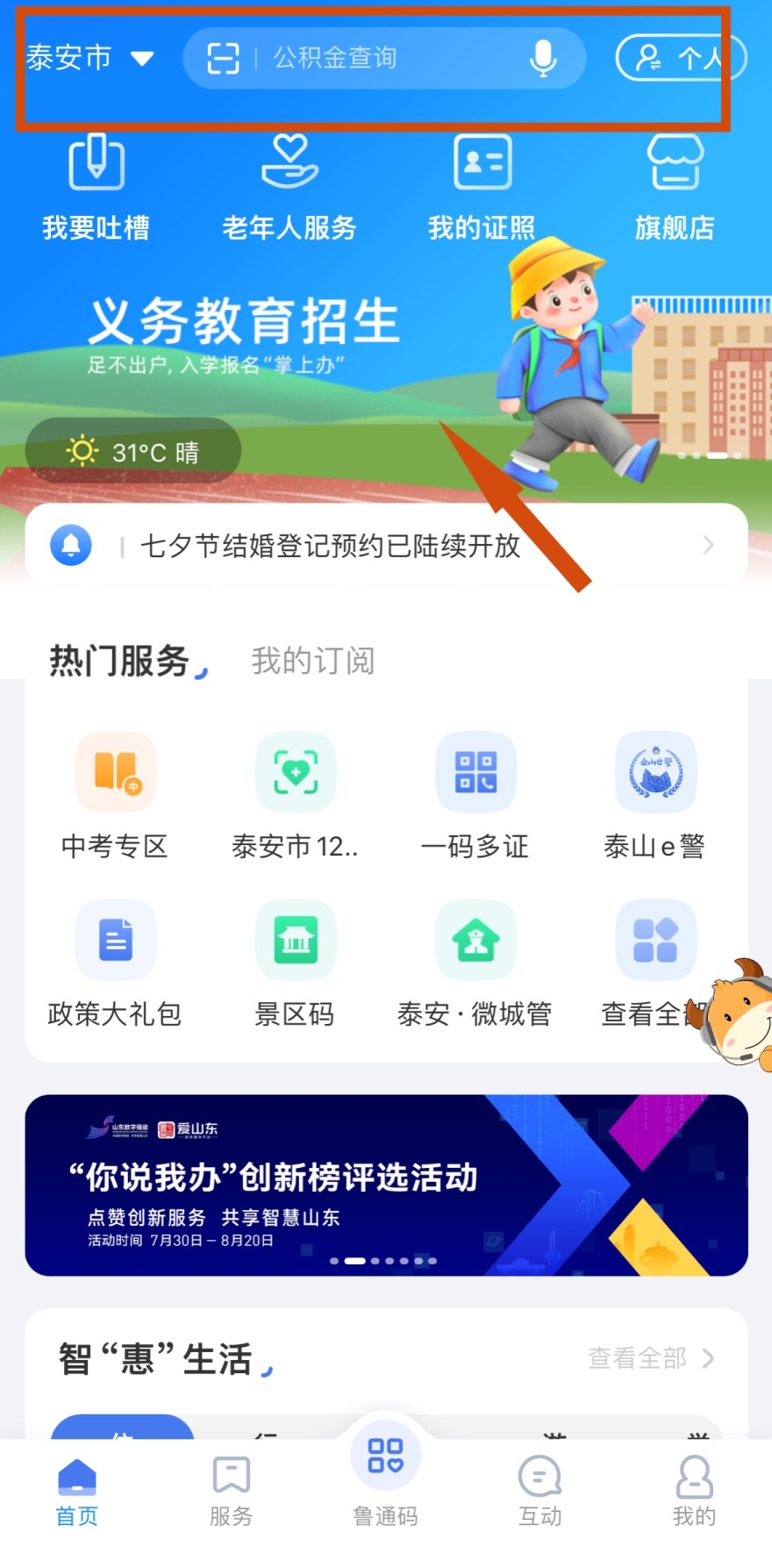View all of 智惠生活 via 查看全部
This screenshot has width=772, height=1568.
tap(650, 1358)
